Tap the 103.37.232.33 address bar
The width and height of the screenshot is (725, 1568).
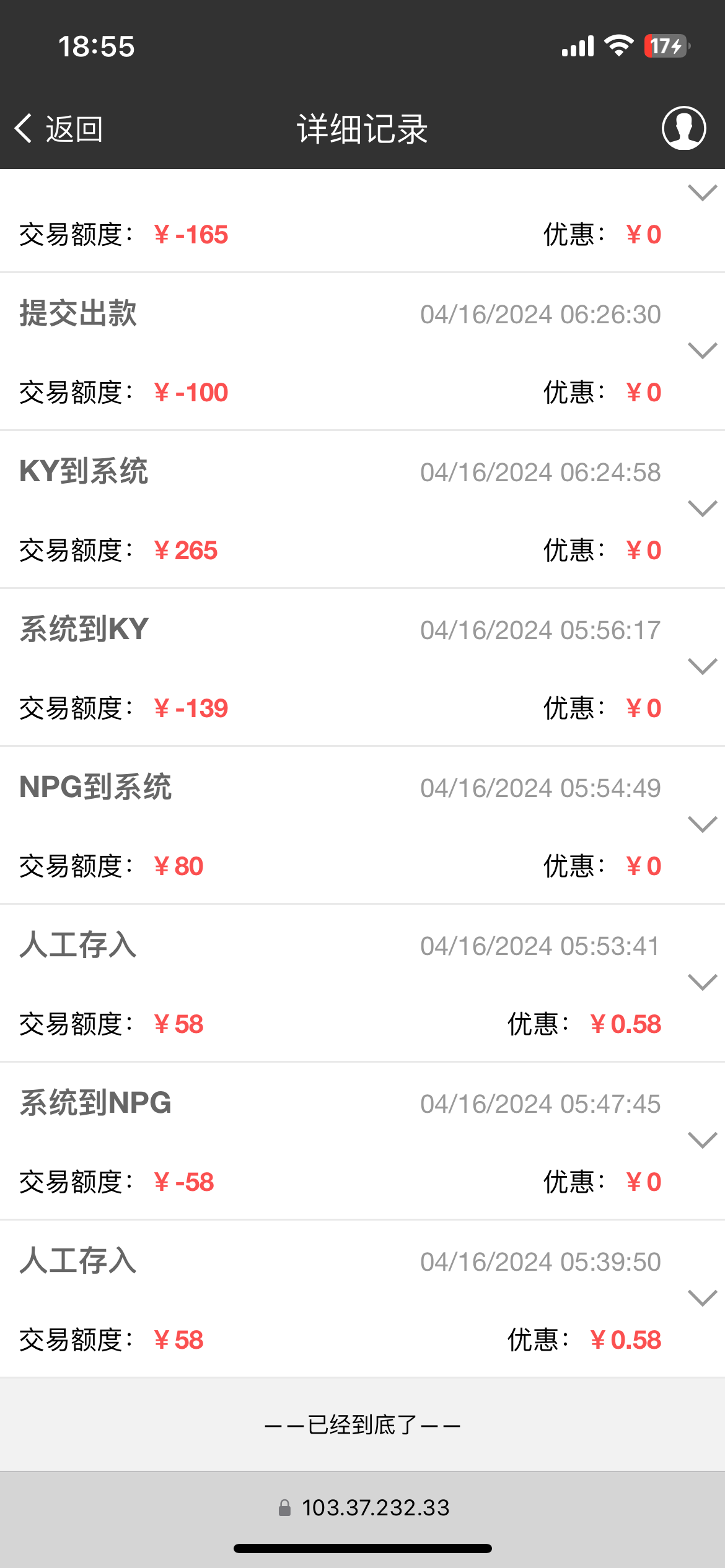click(363, 1507)
